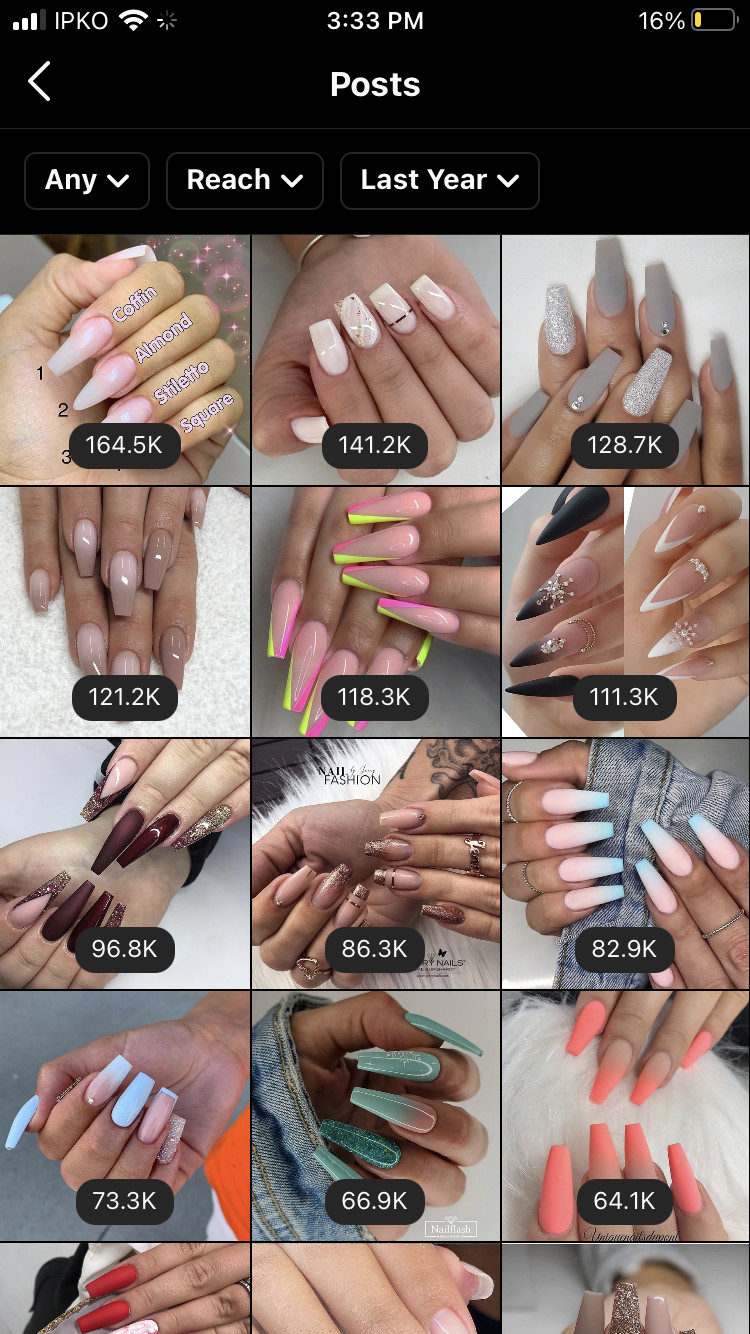Open the green nails post with 66.9K
This screenshot has height=1334, width=750.
pyautogui.click(x=375, y=1116)
